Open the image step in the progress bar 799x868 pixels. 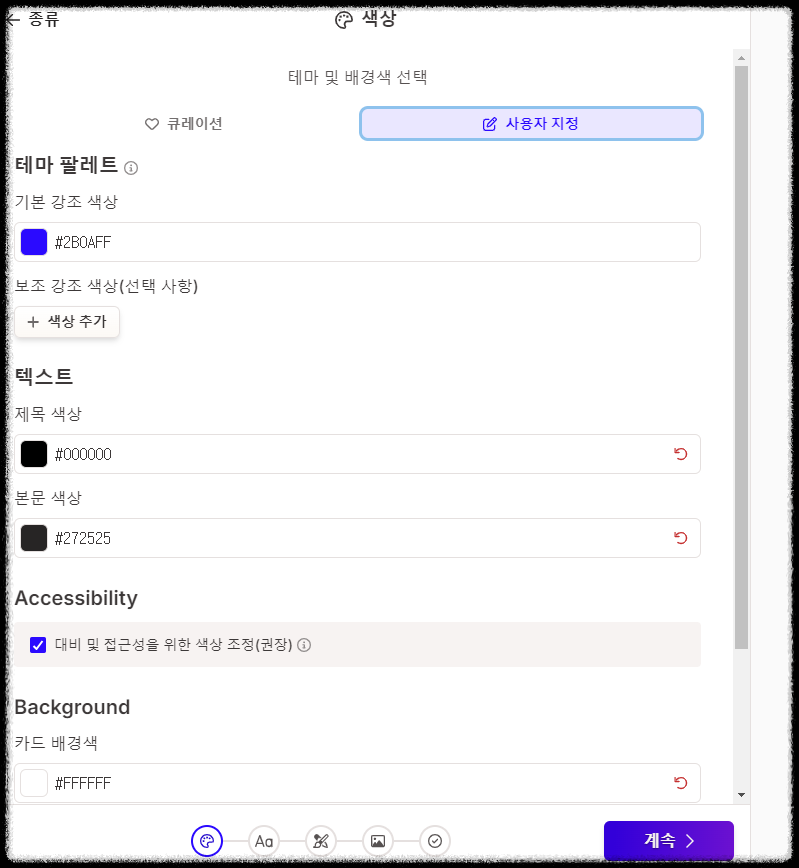tap(378, 841)
